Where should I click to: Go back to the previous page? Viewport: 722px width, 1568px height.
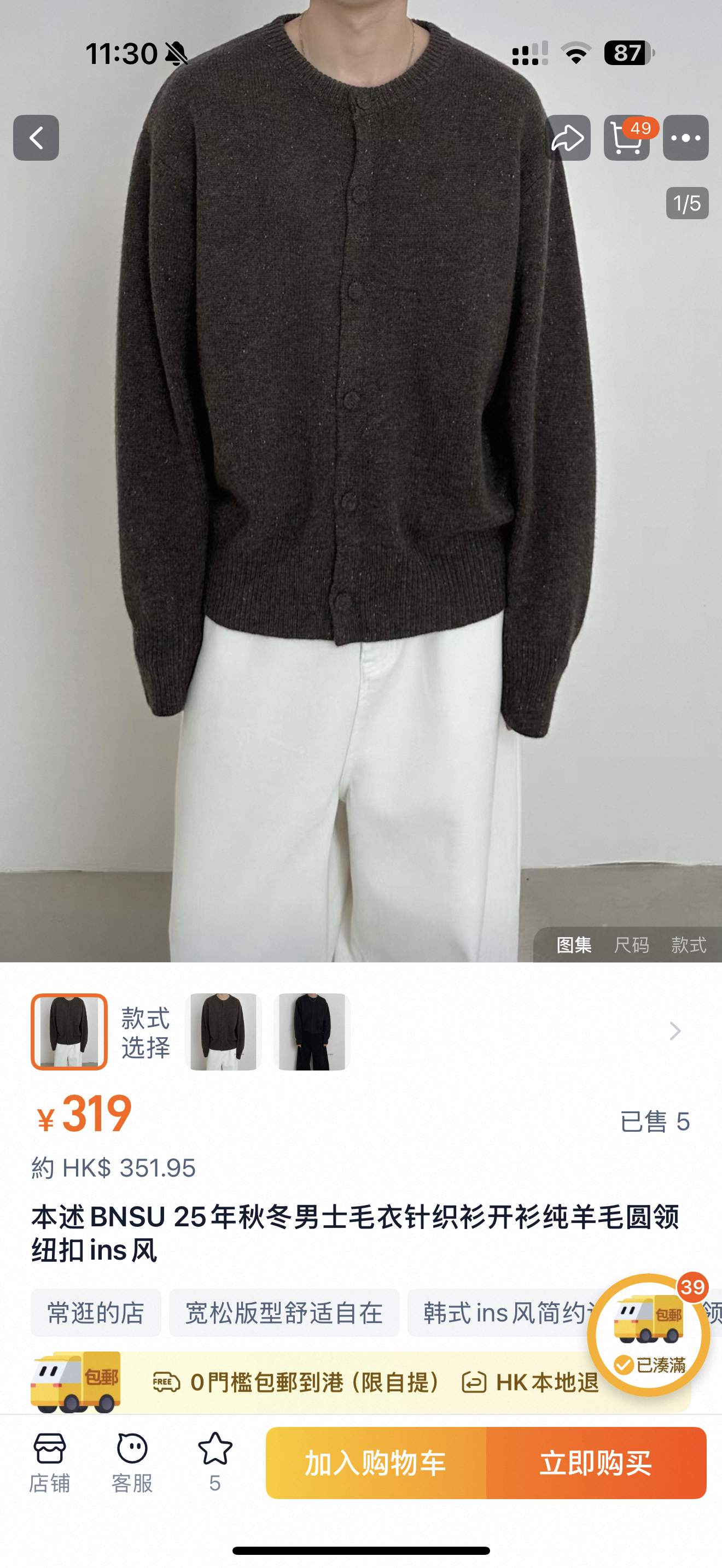36,138
